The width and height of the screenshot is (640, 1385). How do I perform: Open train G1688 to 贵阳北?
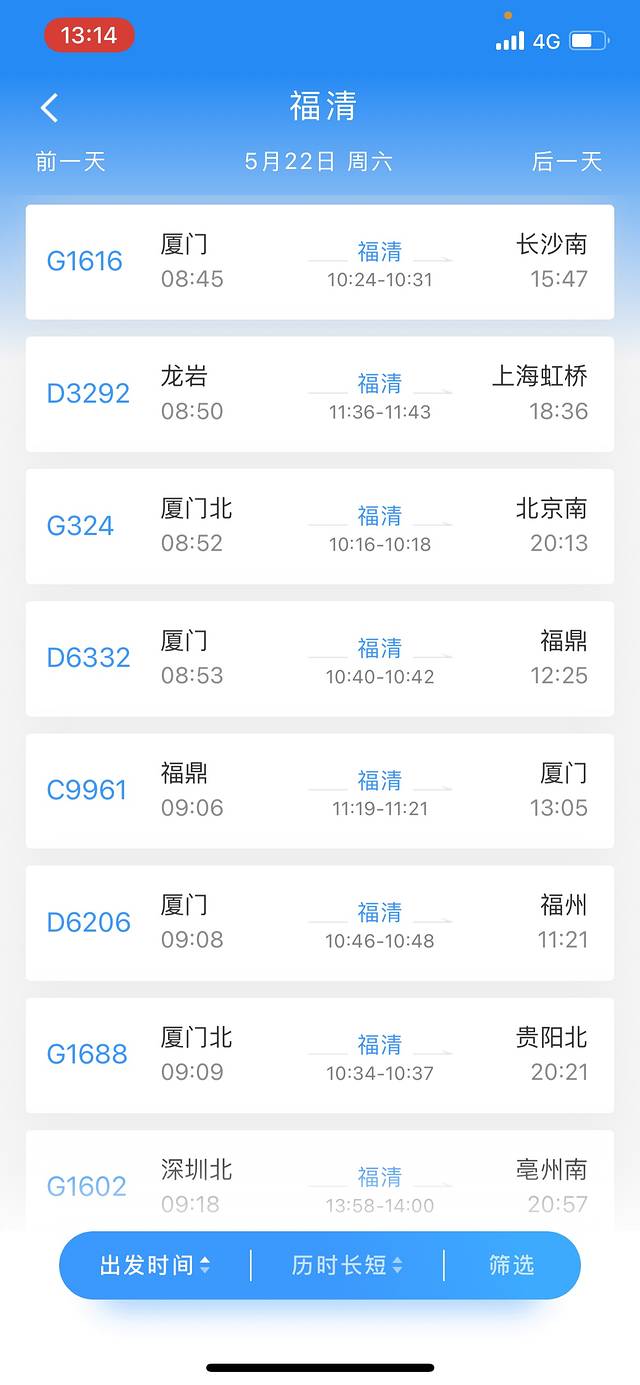click(320, 1054)
